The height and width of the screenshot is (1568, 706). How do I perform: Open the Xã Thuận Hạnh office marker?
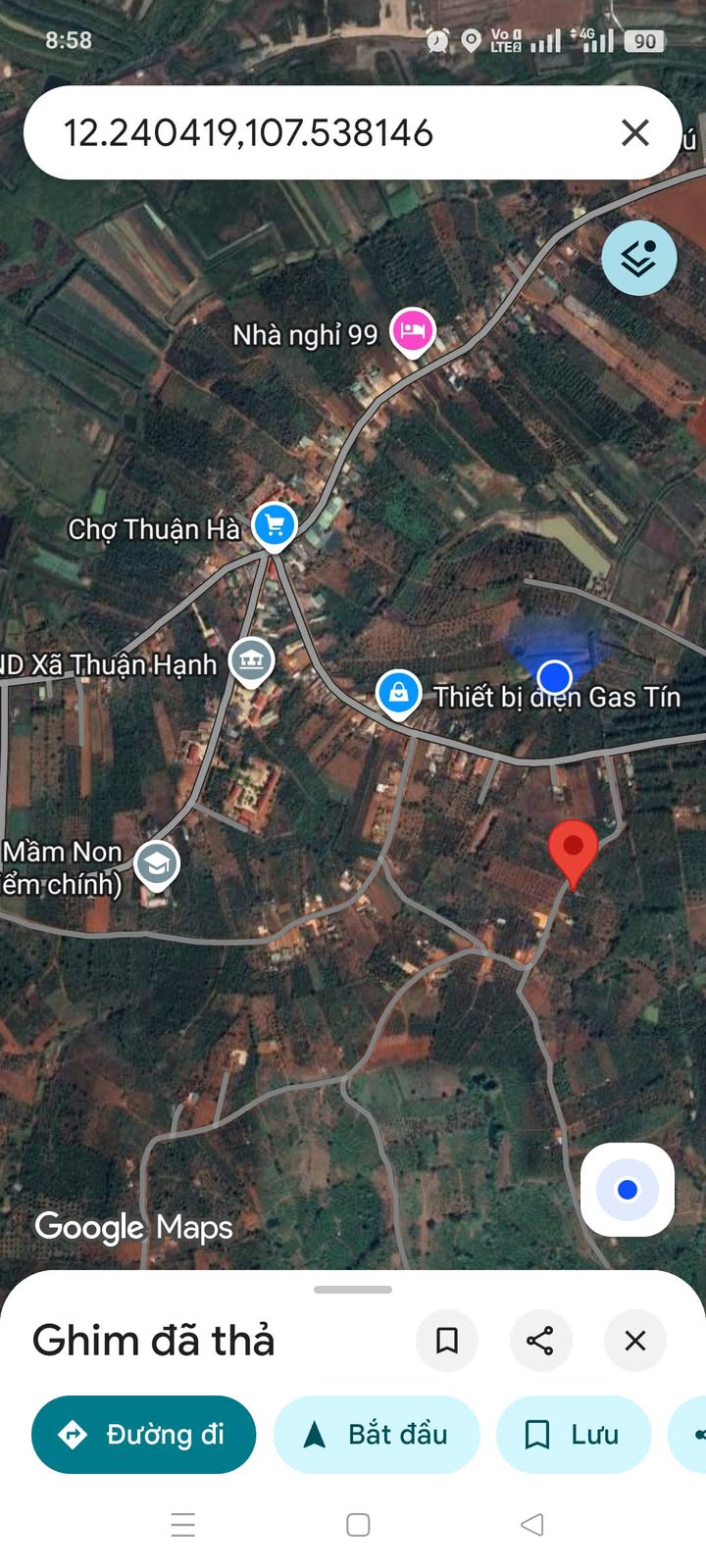(x=252, y=661)
